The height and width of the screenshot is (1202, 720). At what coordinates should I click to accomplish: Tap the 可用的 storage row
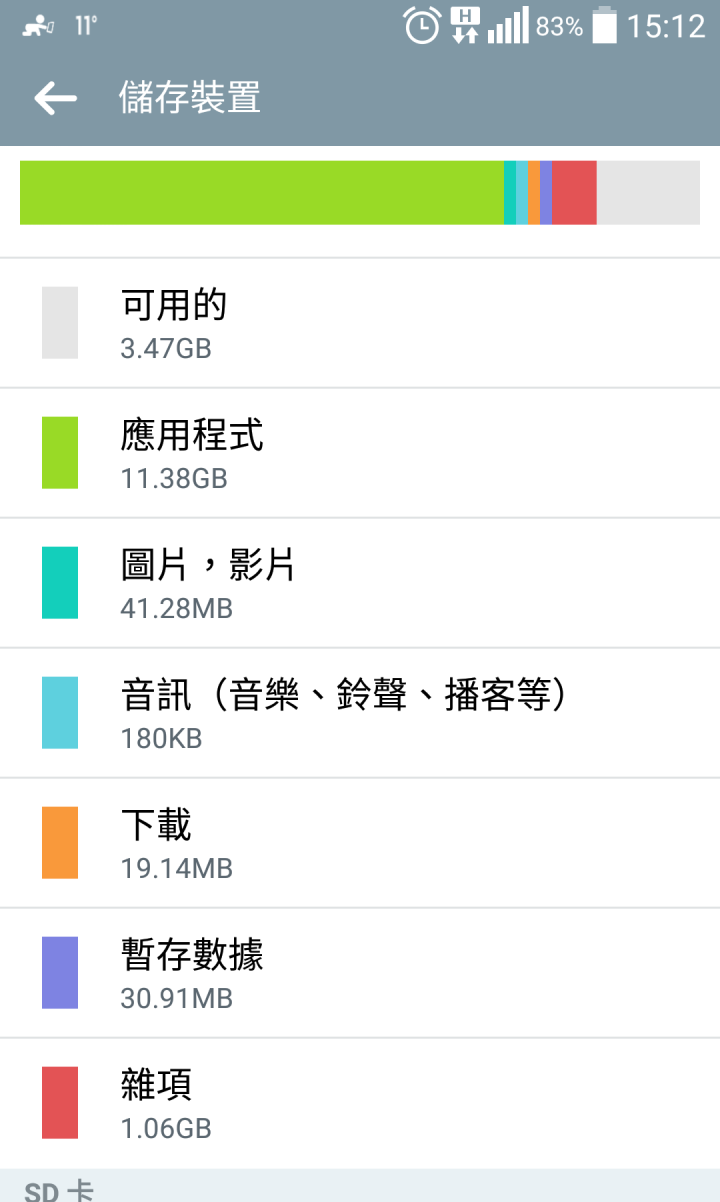pyautogui.click(x=360, y=323)
